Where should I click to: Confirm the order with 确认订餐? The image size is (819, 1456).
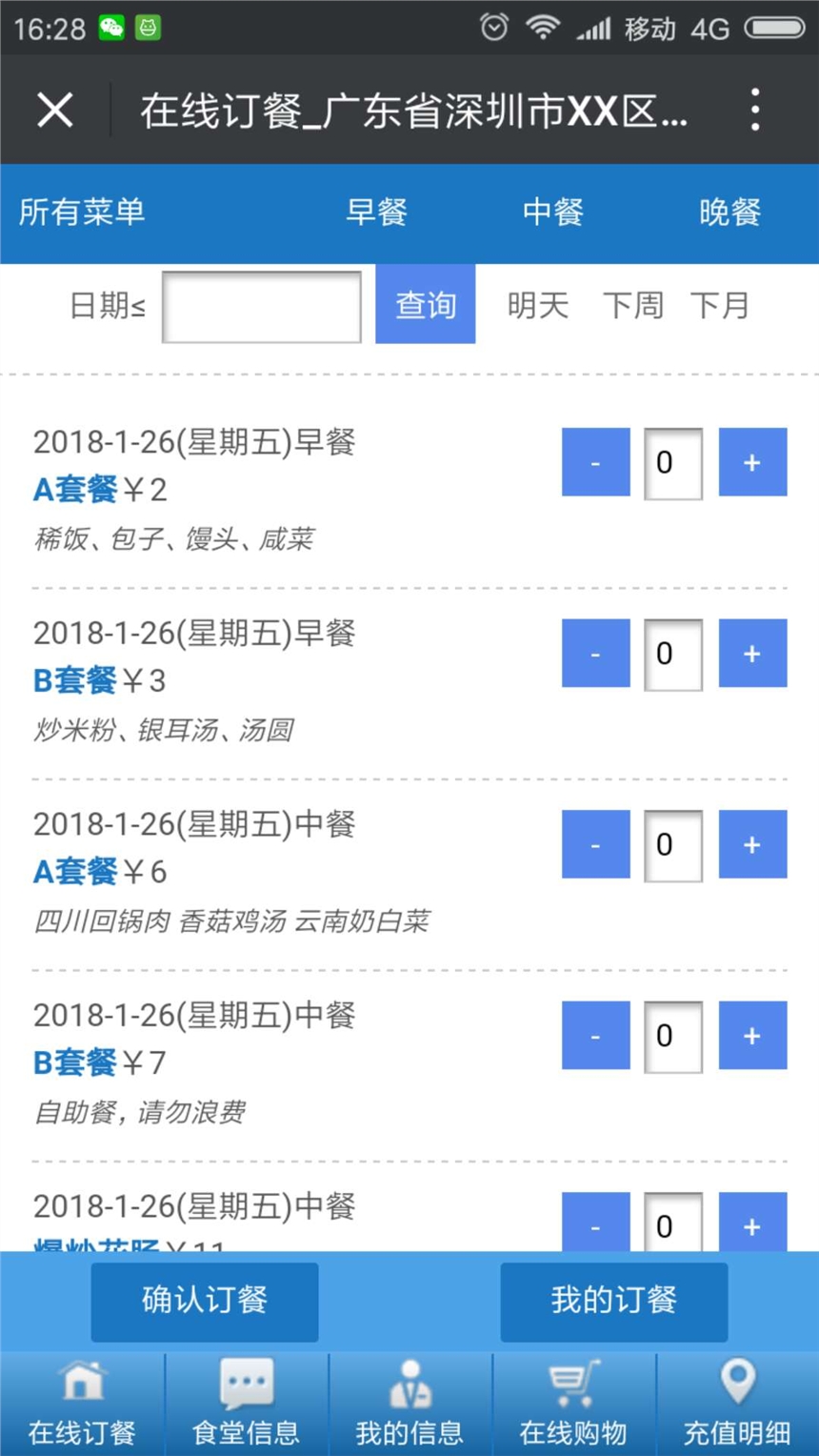pos(204,1302)
